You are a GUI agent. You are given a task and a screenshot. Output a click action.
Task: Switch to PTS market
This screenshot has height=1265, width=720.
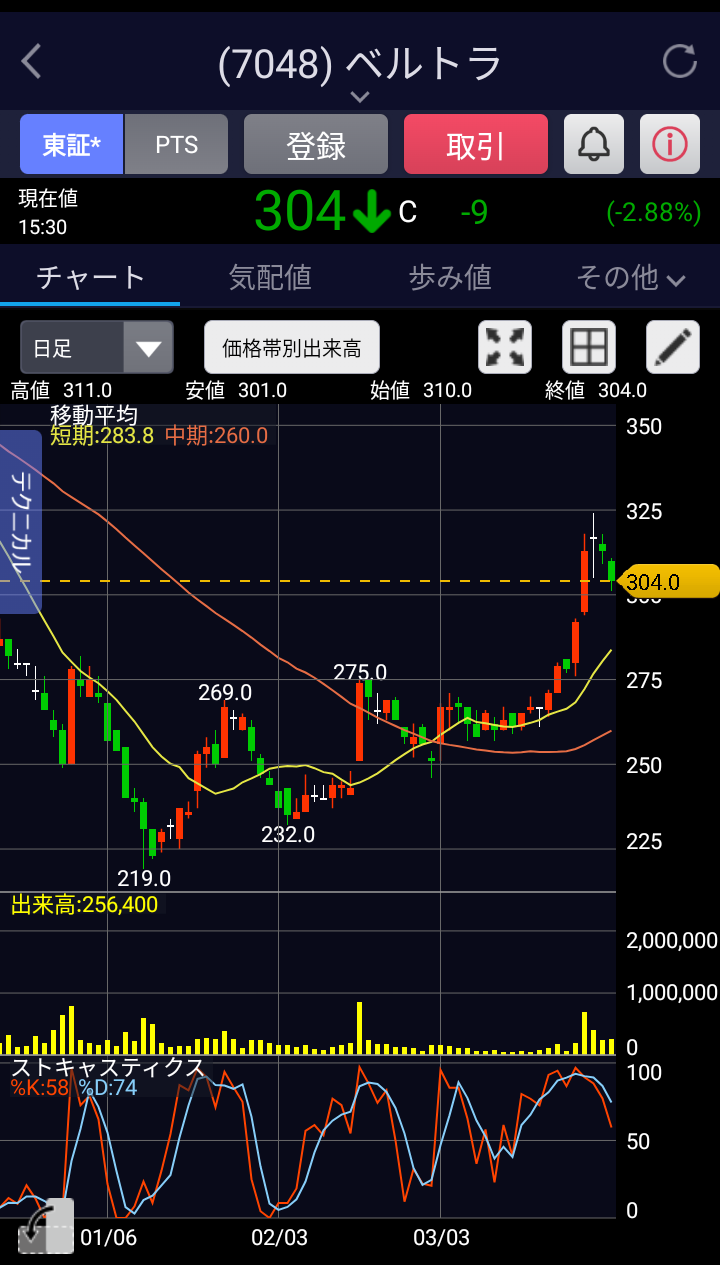point(177,145)
